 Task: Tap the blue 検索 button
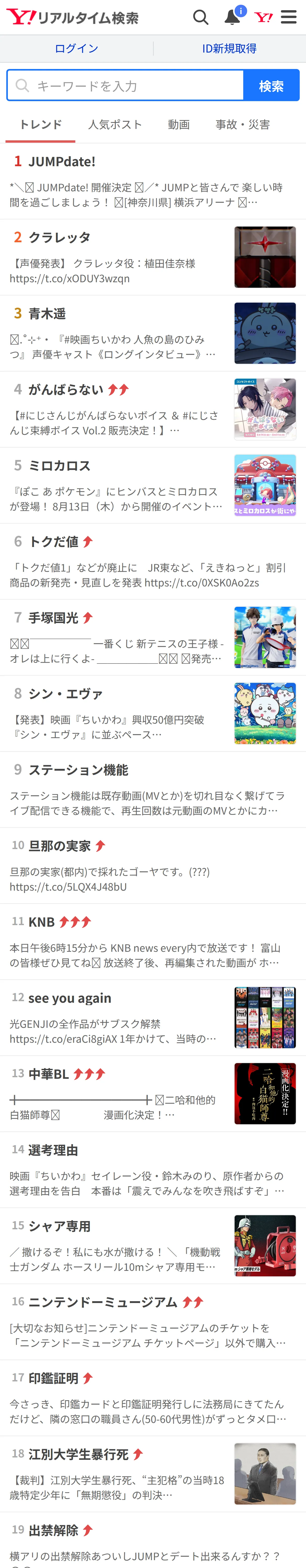click(271, 85)
